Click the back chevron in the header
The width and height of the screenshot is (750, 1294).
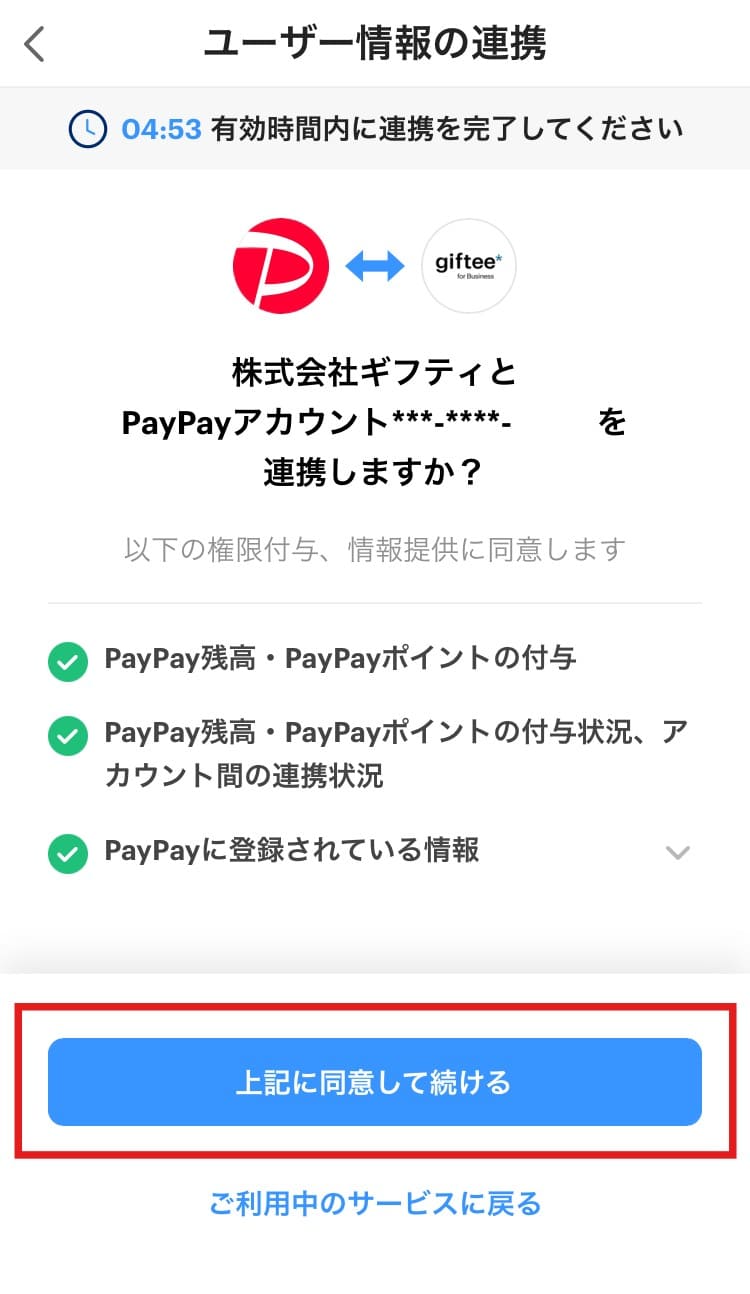[34, 45]
